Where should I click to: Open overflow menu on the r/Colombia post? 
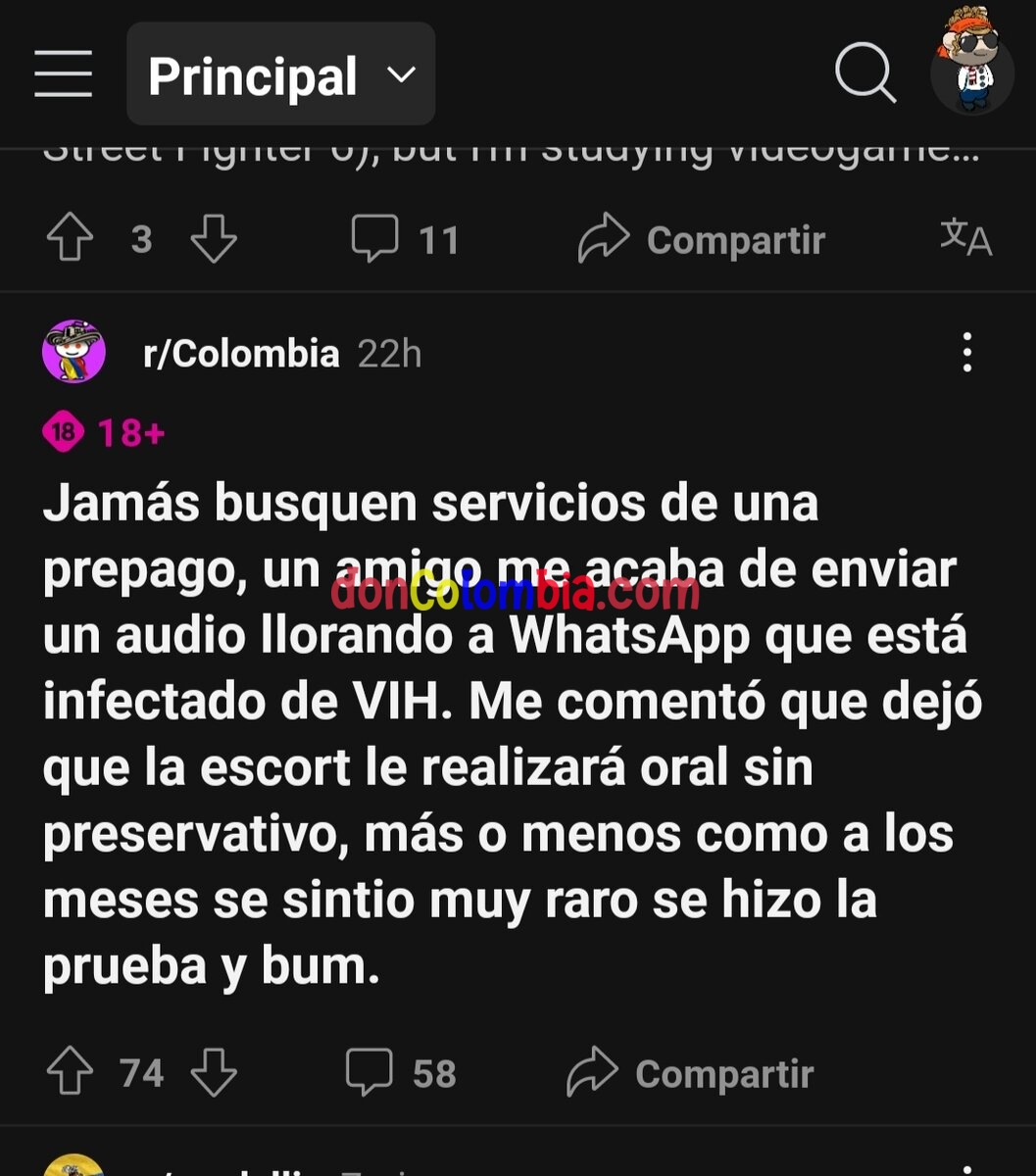966,352
